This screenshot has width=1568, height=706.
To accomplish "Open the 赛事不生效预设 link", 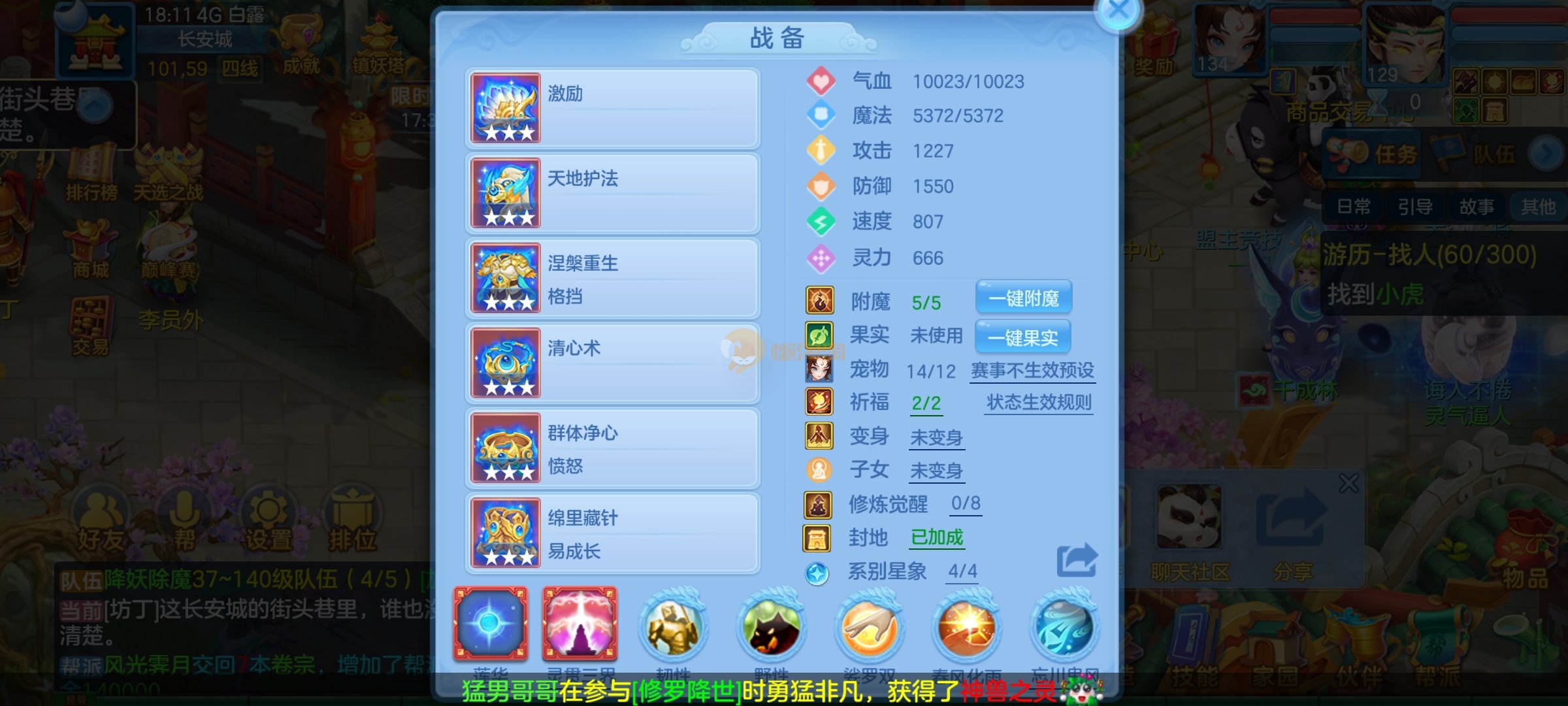I will point(1032,371).
